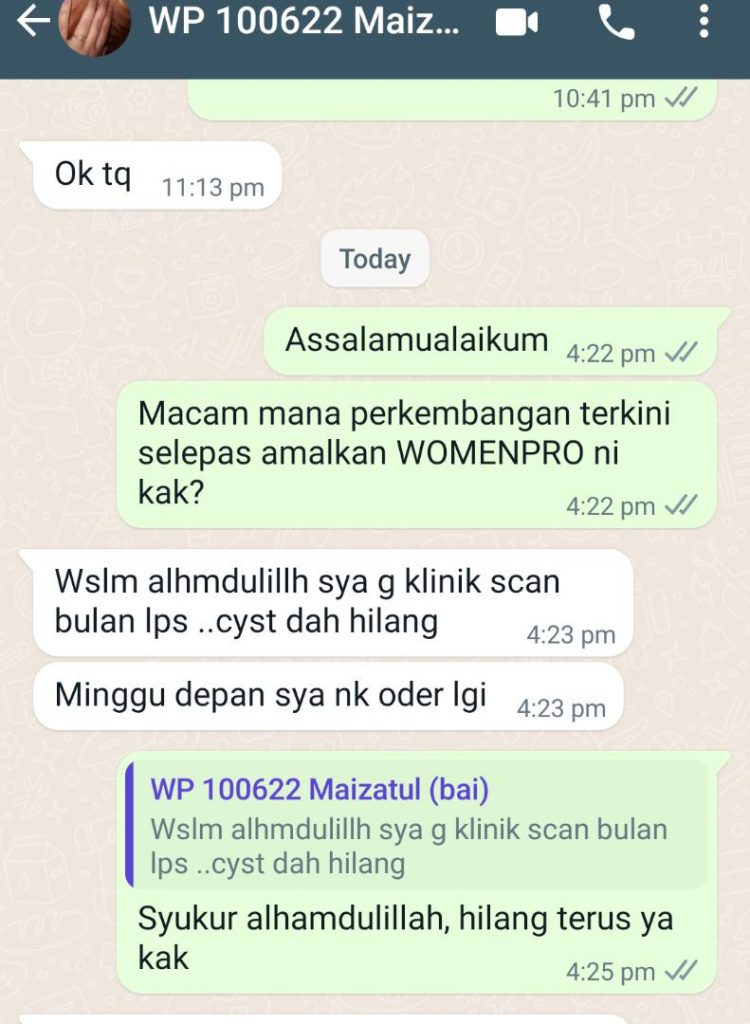Start a video call
750x1024 pixels.
point(517,23)
